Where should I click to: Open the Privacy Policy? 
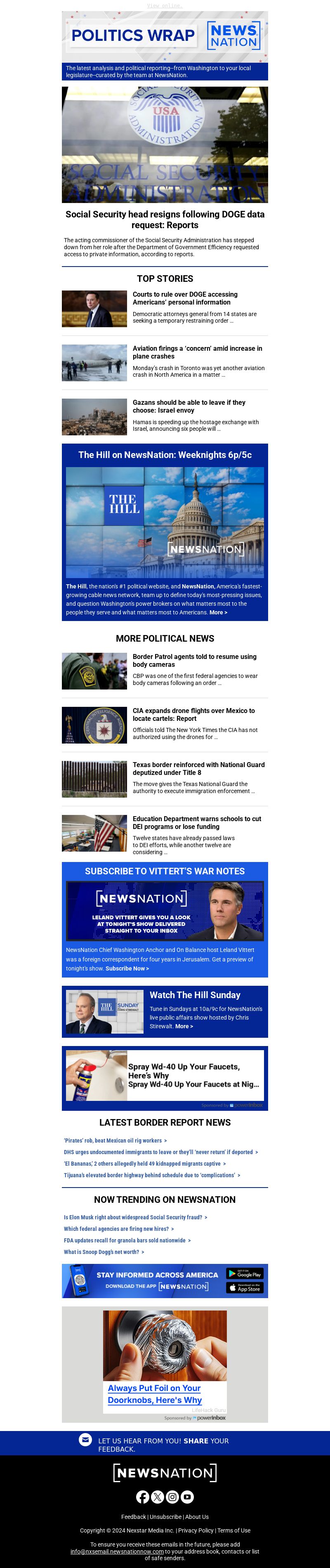[196, 1530]
